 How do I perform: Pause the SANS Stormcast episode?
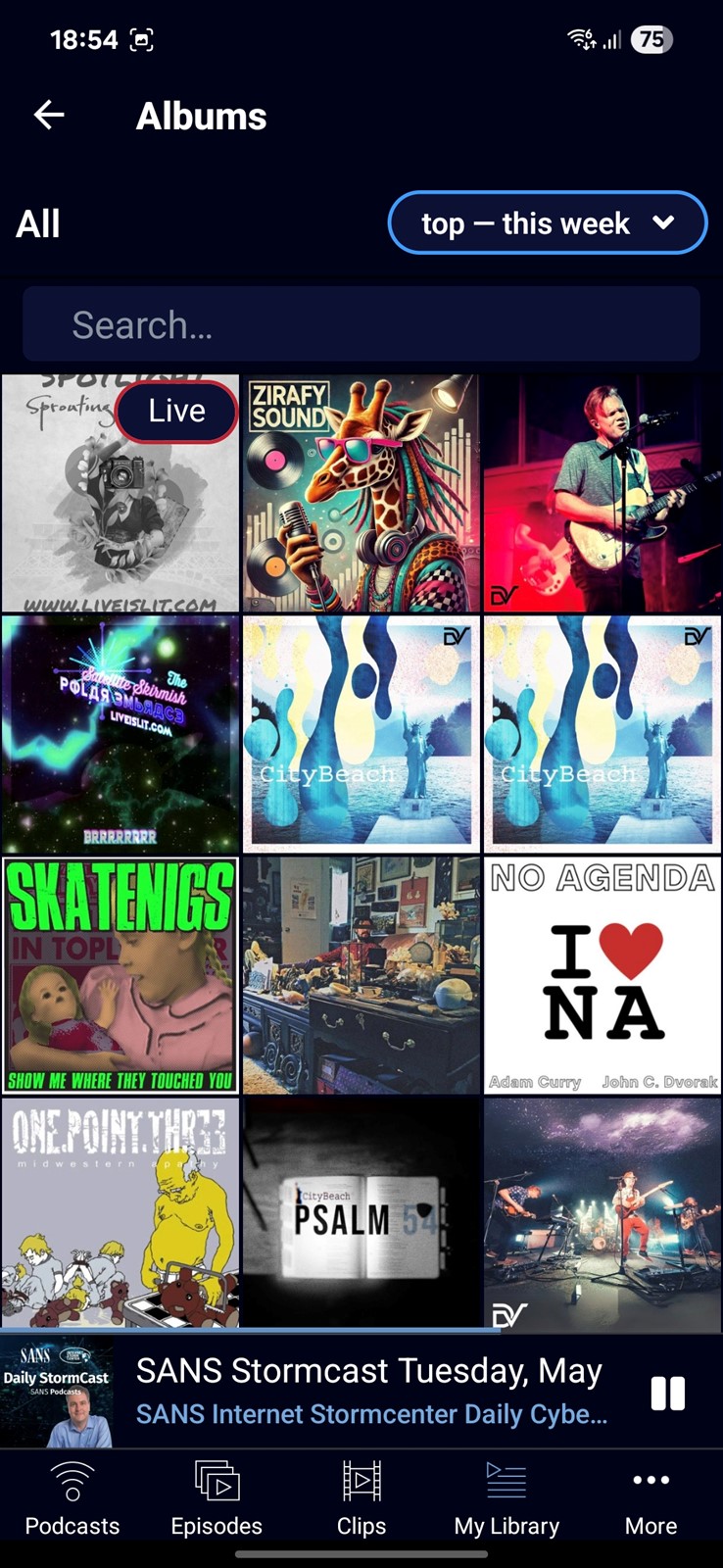click(668, 1393)
